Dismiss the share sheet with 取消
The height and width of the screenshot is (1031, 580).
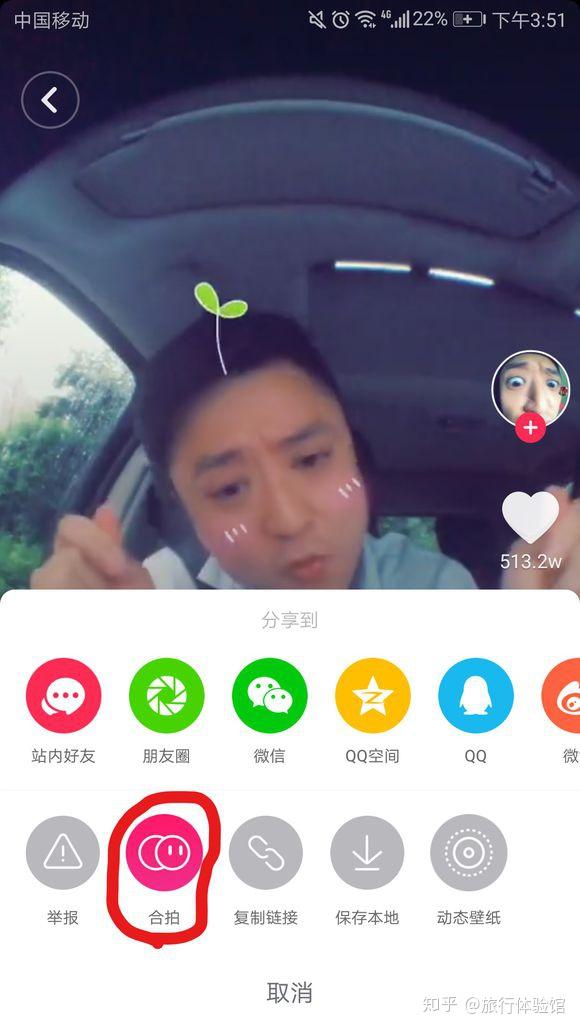pyautogui.click(x=289, y=992)
